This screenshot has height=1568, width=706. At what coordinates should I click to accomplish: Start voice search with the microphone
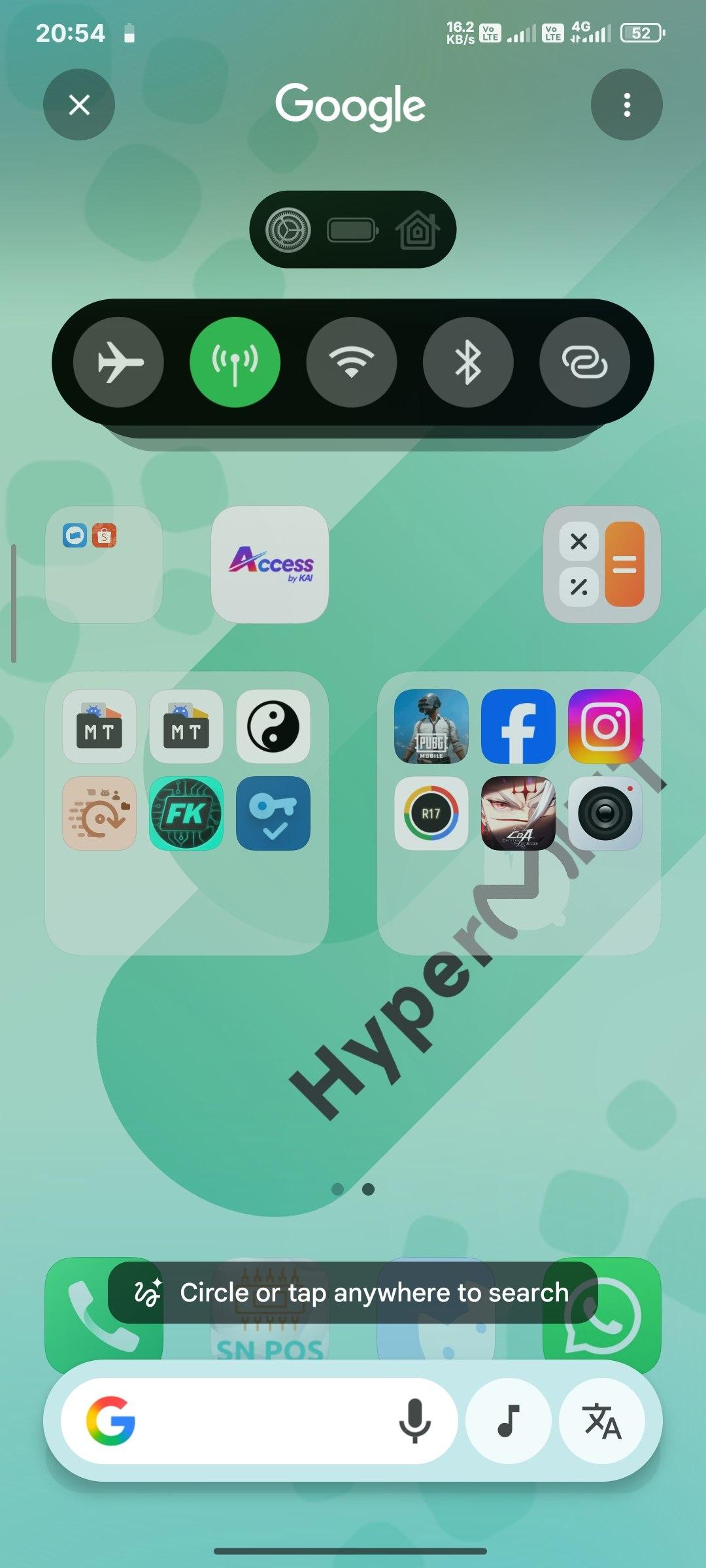pyautogui.click(x=414, y=1421)
